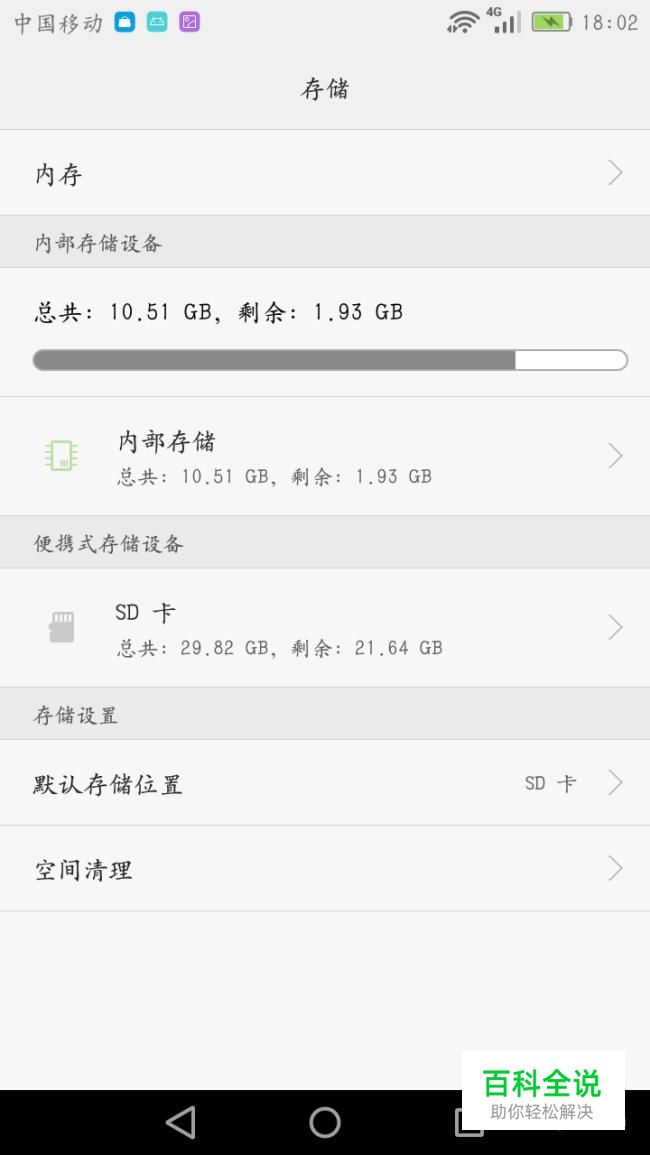Open 内部存储 details

pyautogui.click(x=325, y=456)
